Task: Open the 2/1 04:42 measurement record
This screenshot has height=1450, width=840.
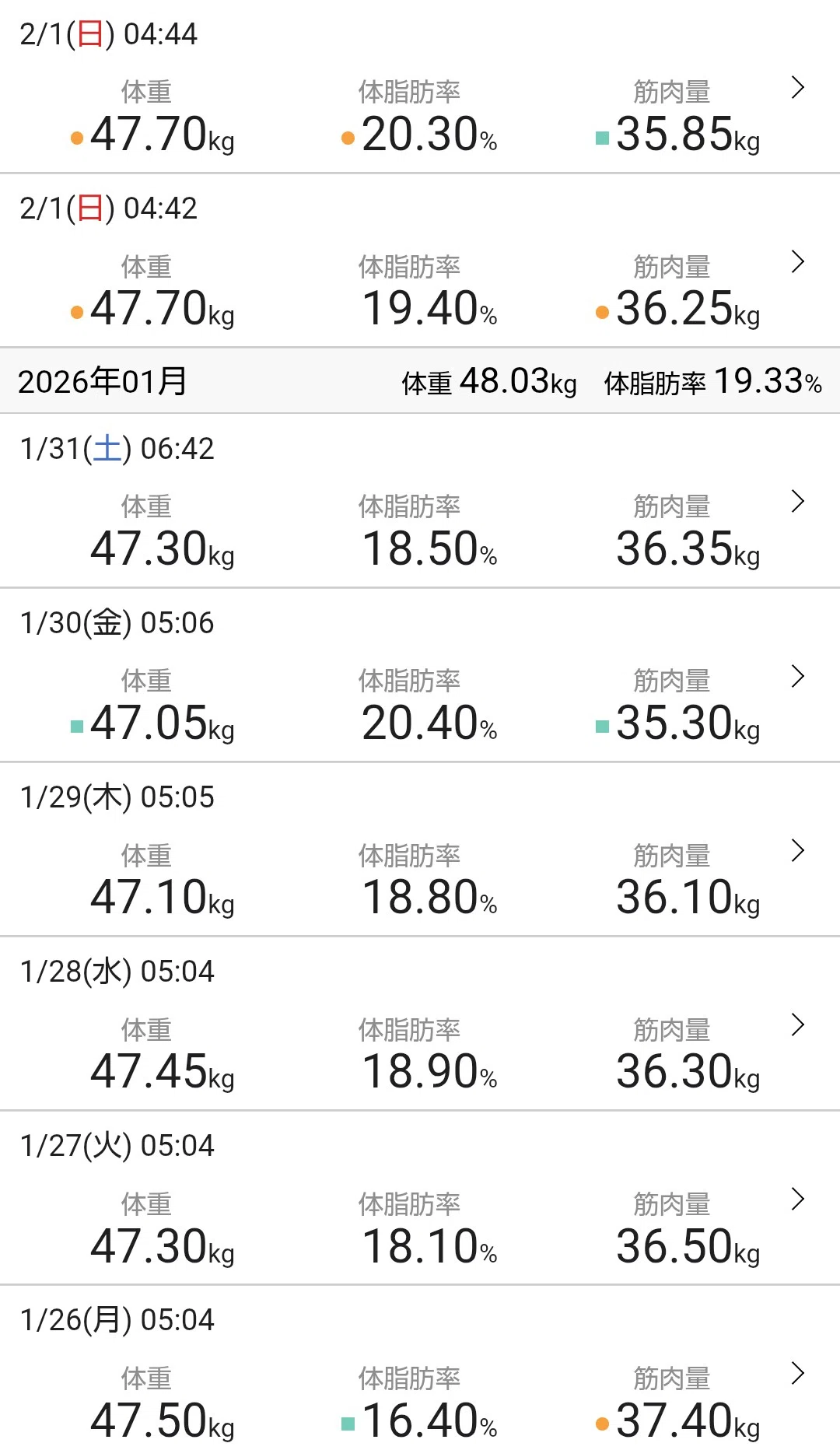Action: (x=420, y=261)
